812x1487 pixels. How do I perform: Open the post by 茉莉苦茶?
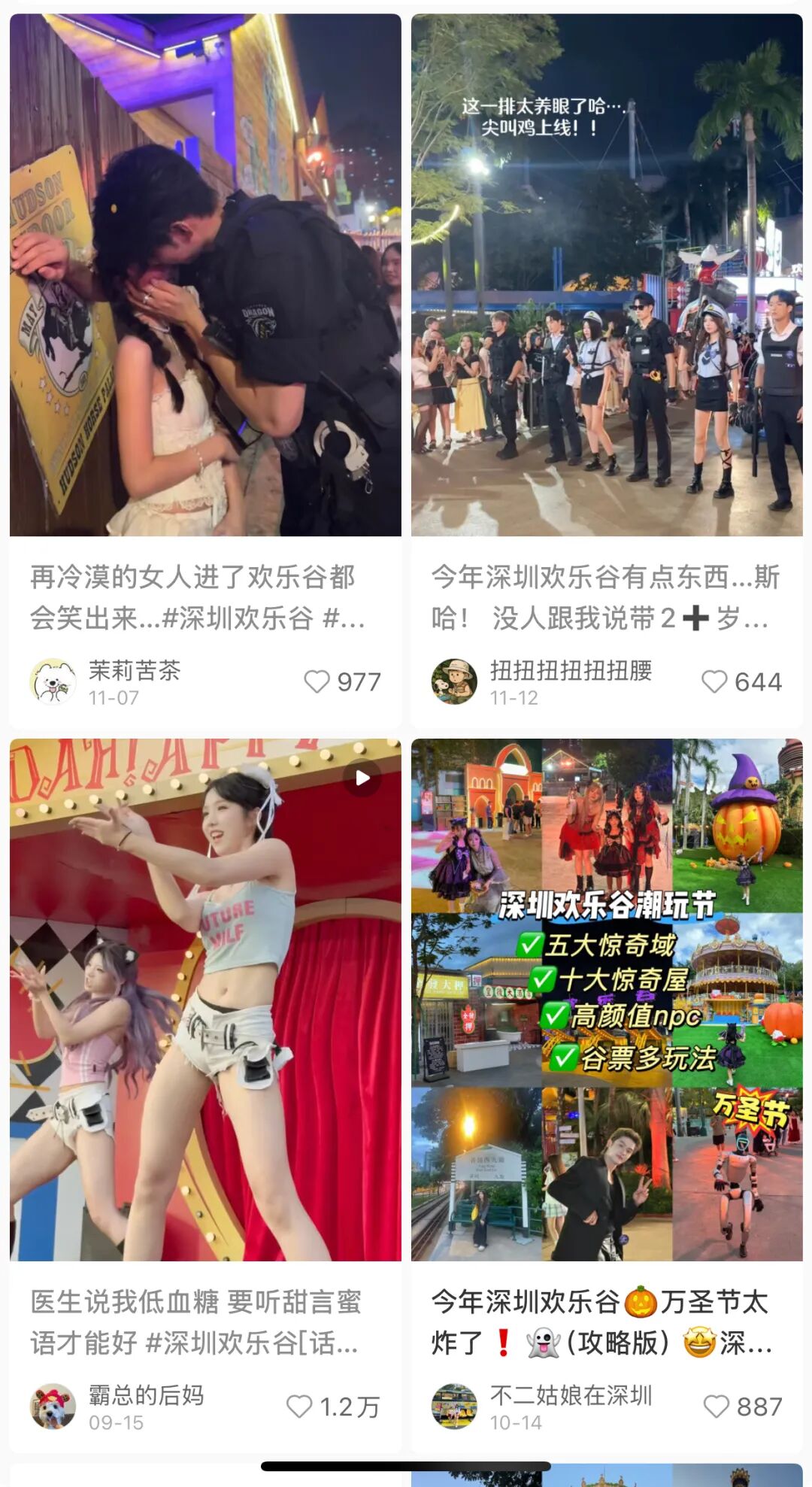[x=205, y=275]
